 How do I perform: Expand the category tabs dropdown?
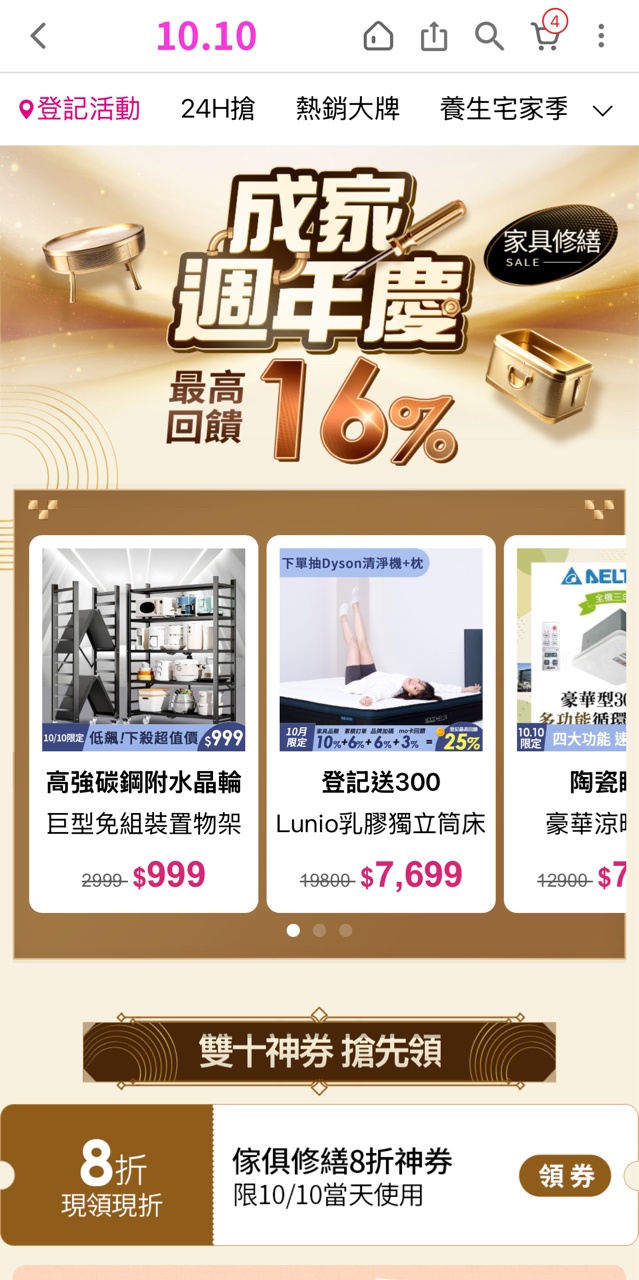click(x=602, y=110)
